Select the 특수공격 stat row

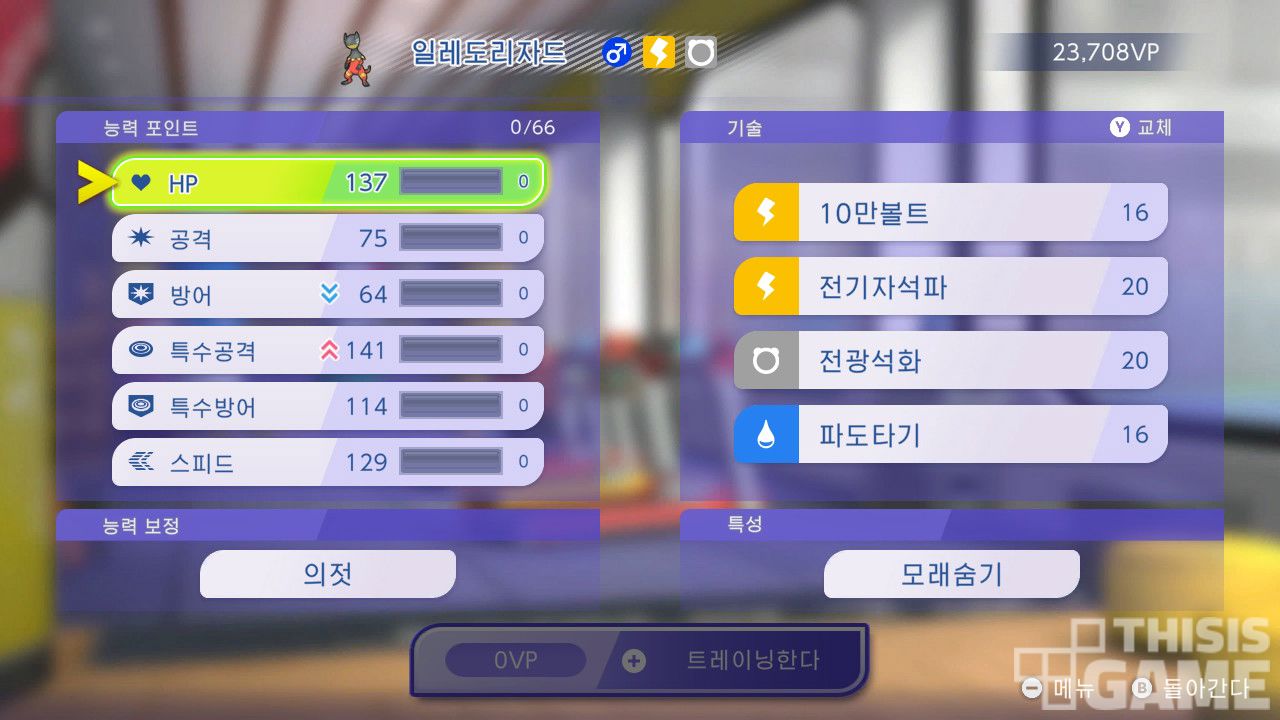click(x=327, y=350)
